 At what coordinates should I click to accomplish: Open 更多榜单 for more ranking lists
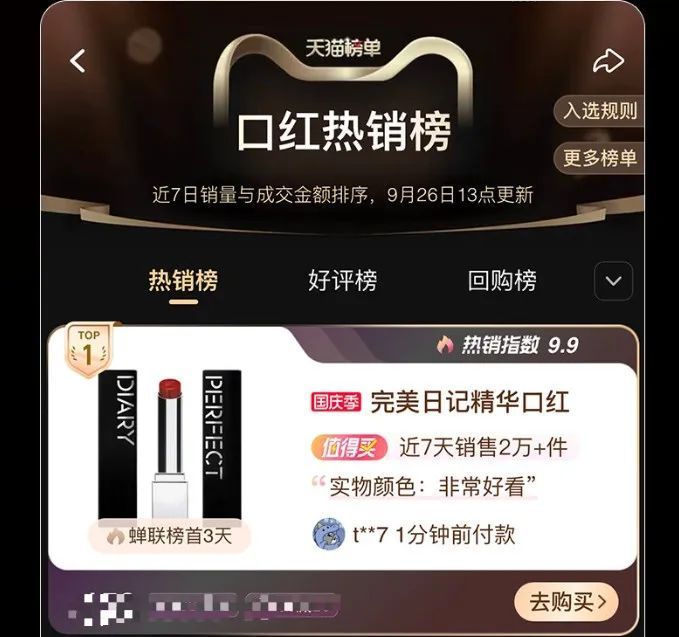599,158
